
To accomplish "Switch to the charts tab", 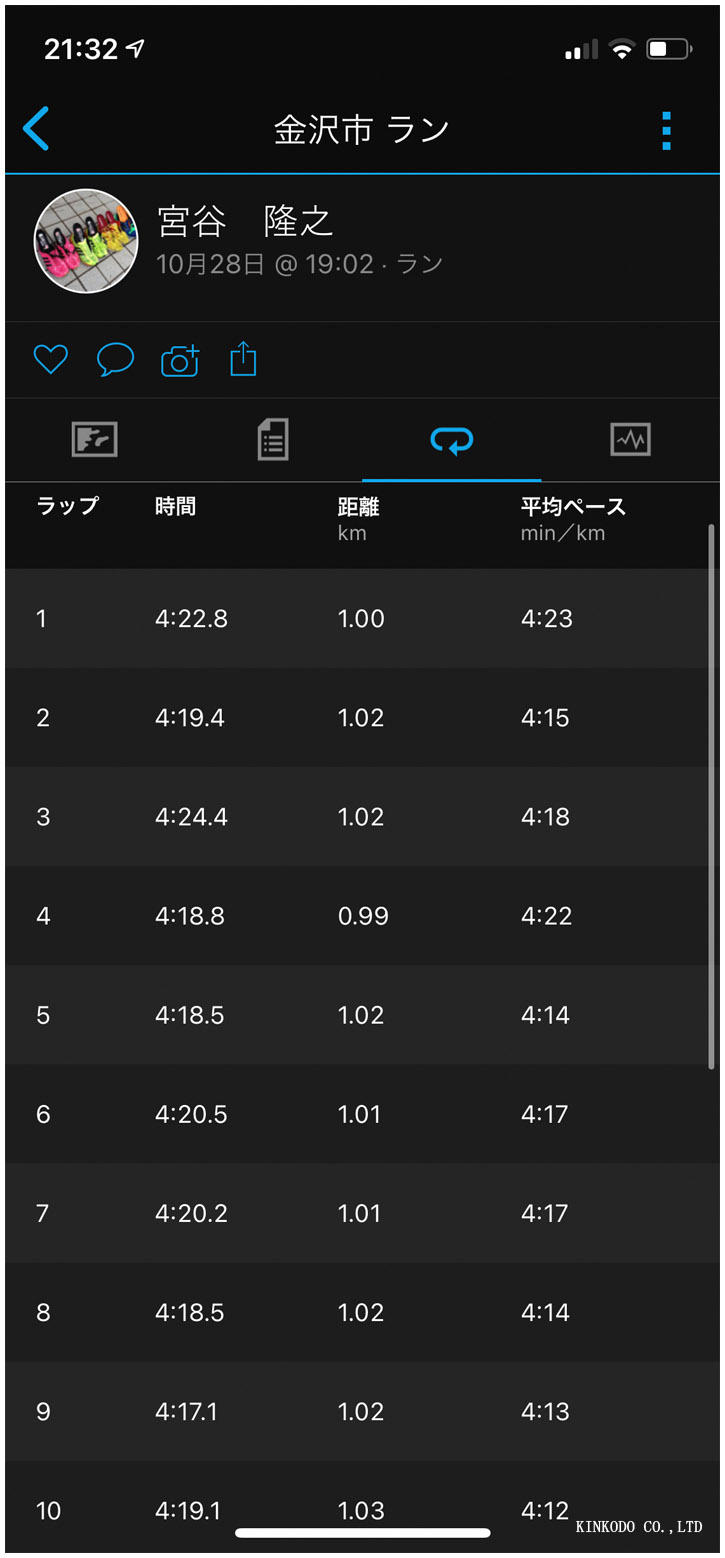I will tap(630, 440).
